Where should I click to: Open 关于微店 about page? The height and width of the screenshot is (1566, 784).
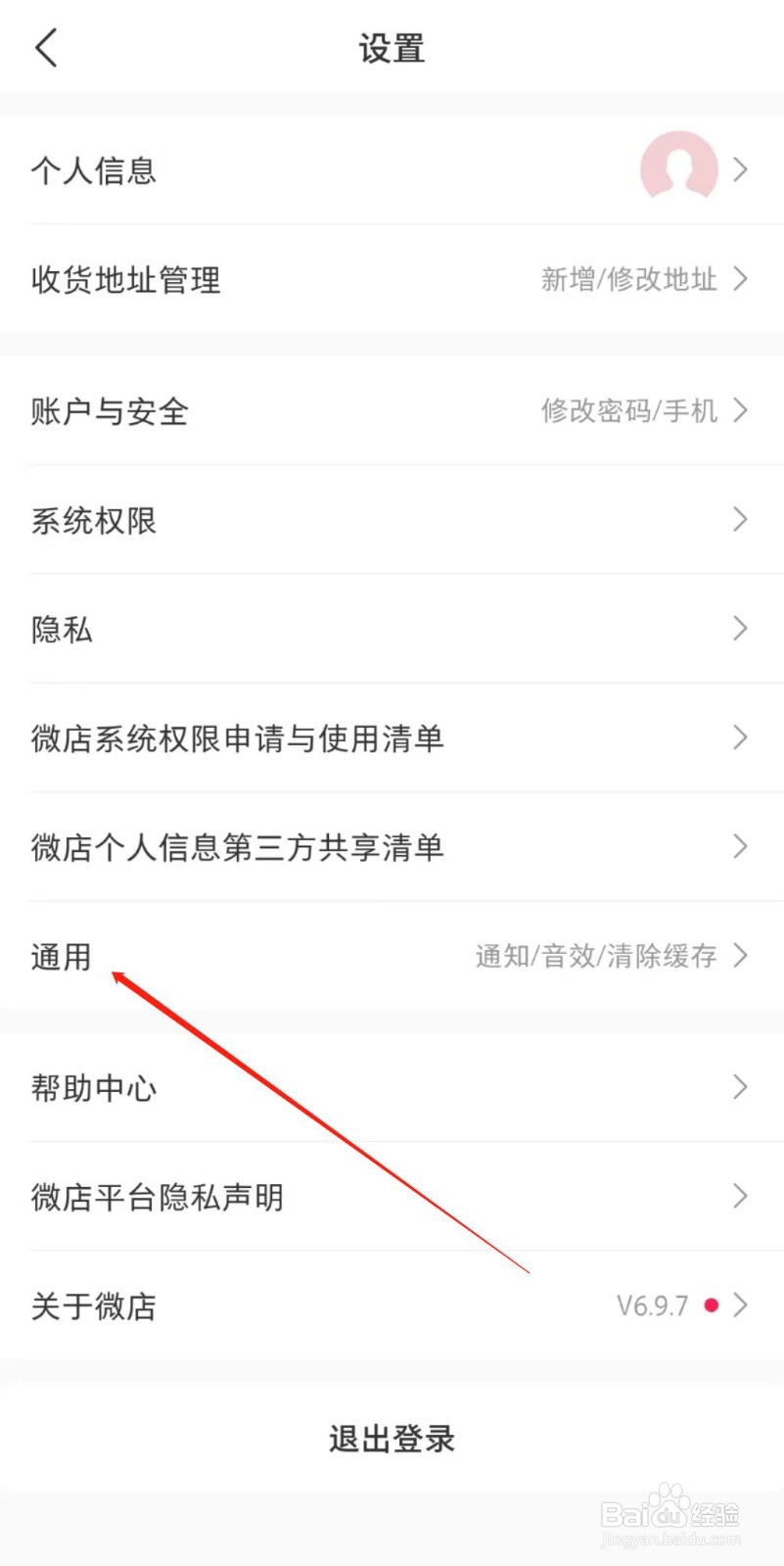[93, 1305]
